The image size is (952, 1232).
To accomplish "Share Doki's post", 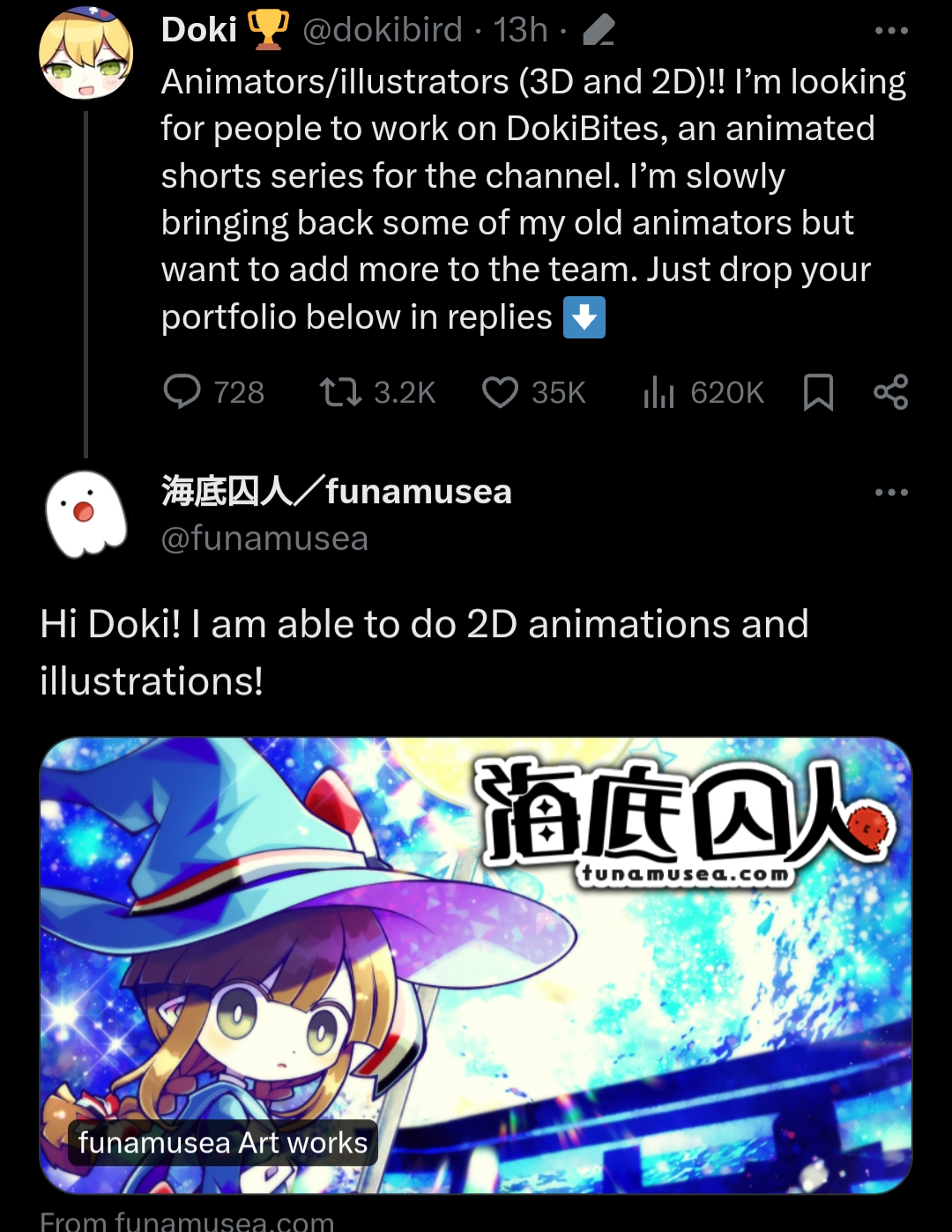I will click(890, 392).
